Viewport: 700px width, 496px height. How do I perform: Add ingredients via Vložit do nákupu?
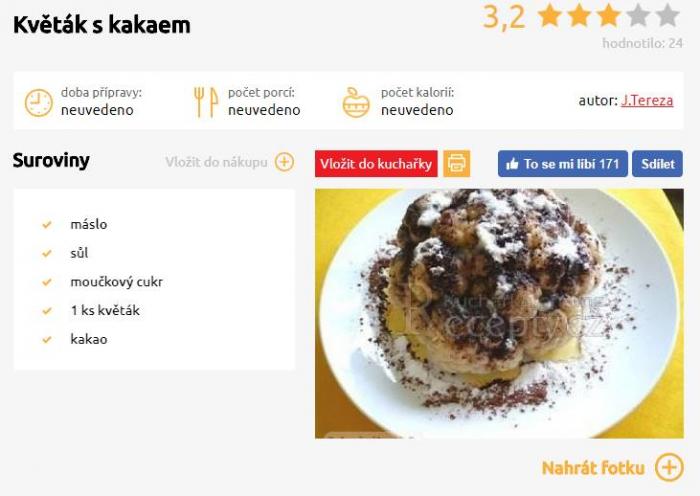pyautogui.click(x=230, y=162)
